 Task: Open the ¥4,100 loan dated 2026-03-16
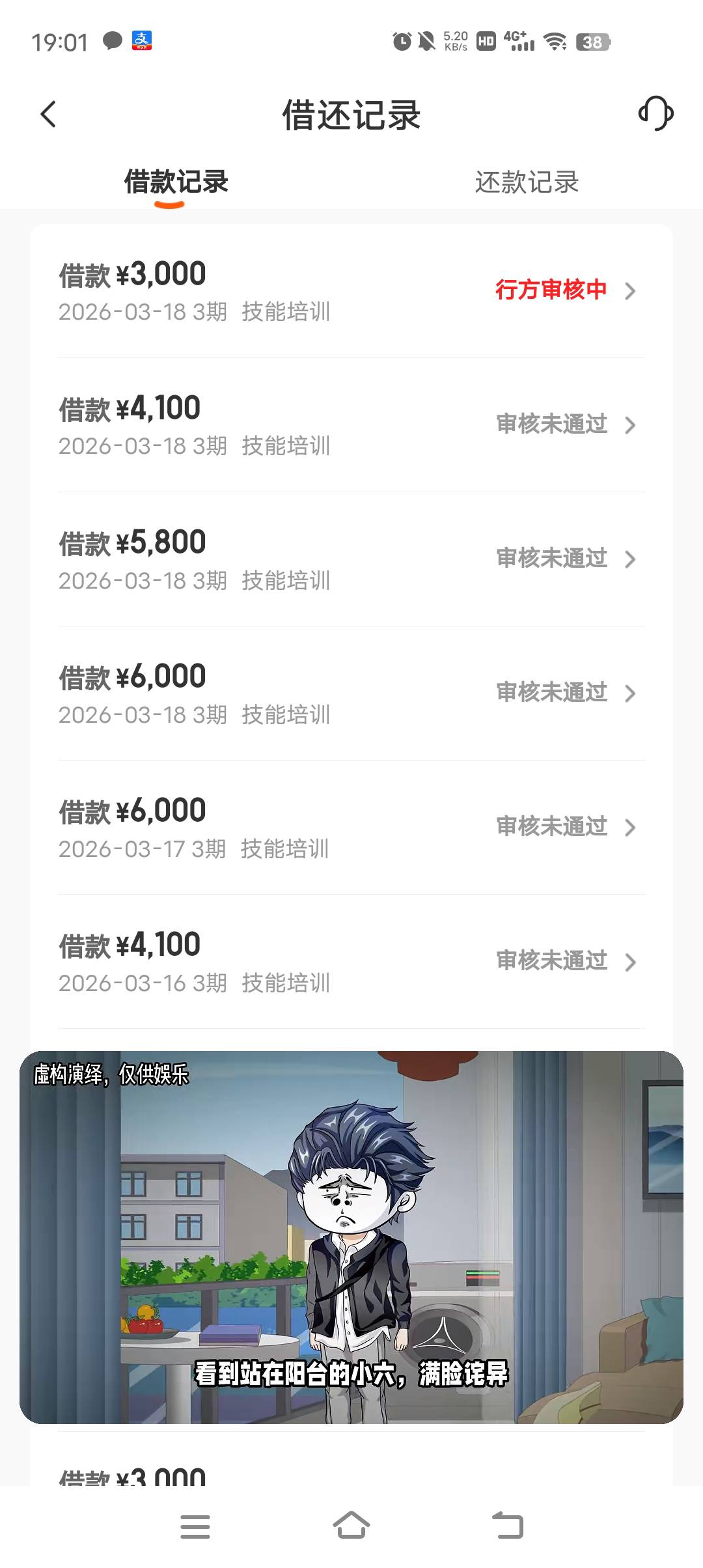click(x=351, y=962)
